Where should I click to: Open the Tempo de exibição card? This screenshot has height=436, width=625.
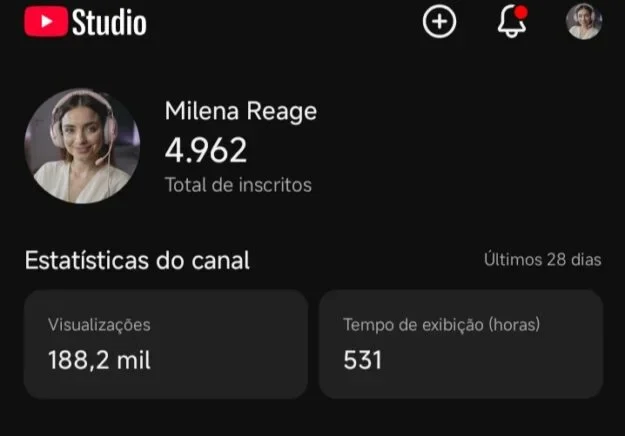coord(460,344)
